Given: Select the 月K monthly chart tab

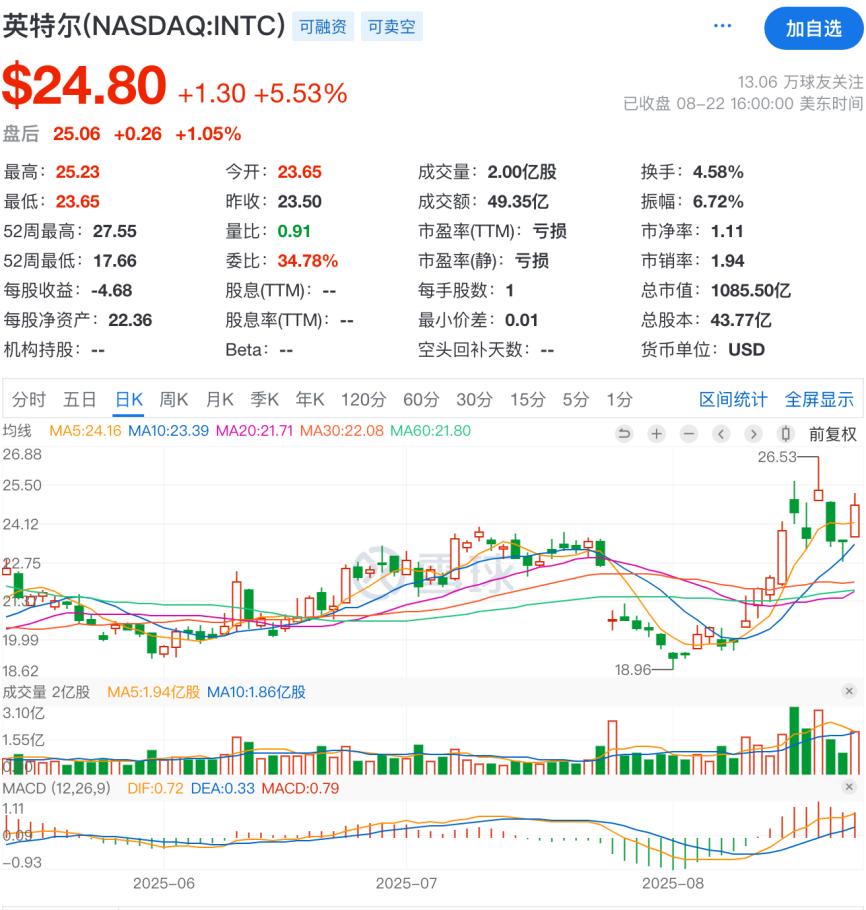Looking at the screenshot, I should tap(220, 400).
